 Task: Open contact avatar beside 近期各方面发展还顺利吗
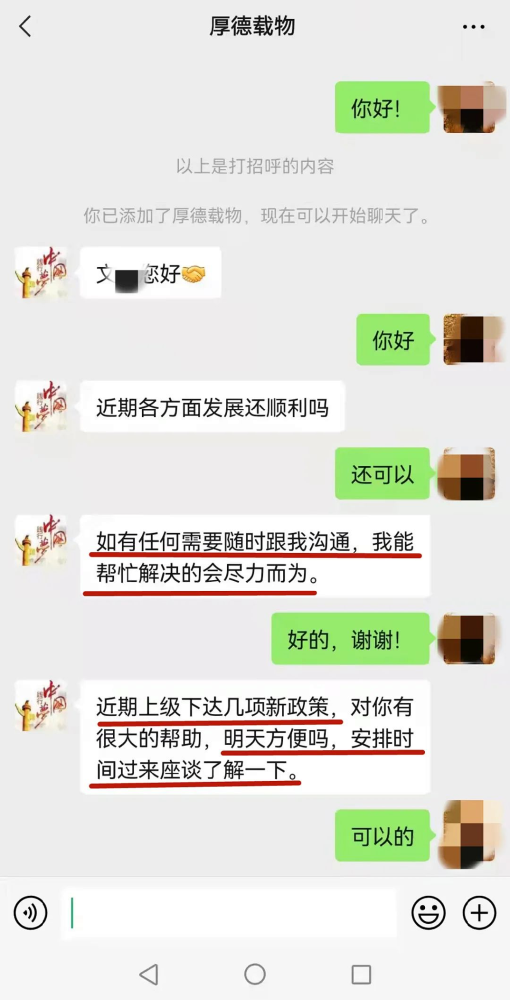41,406
